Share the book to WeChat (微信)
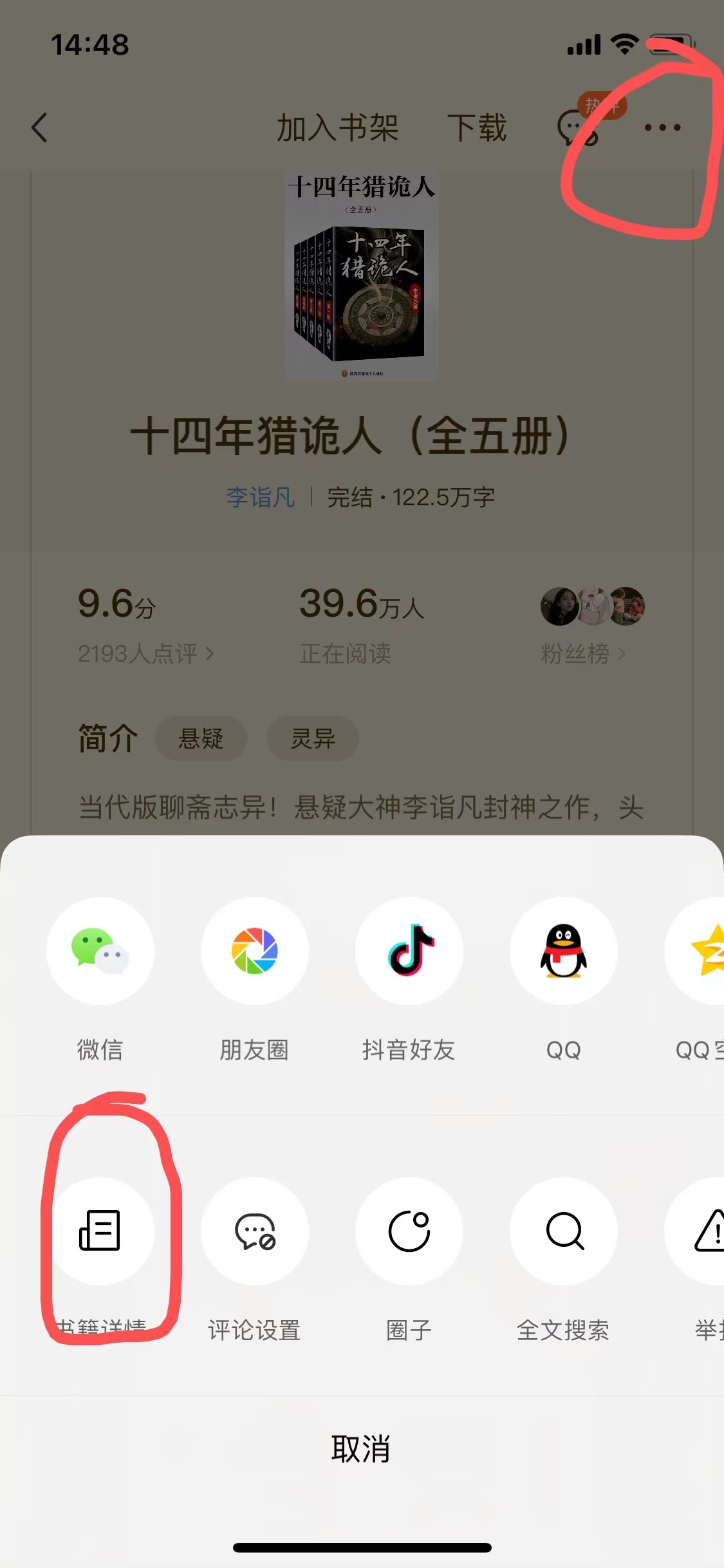This screenshot has width=724, height=1568. [100, 951]
